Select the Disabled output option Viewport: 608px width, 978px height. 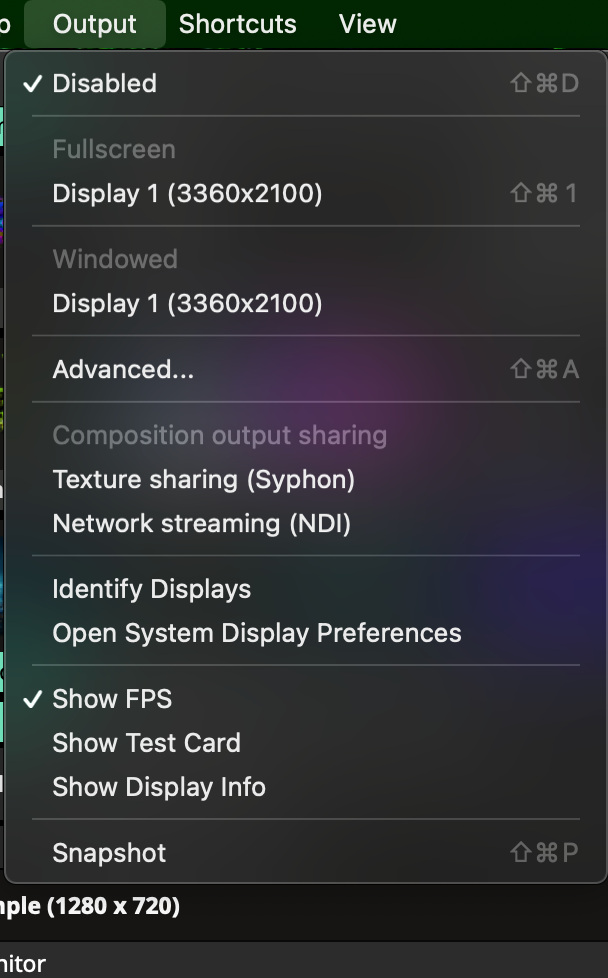105,83
